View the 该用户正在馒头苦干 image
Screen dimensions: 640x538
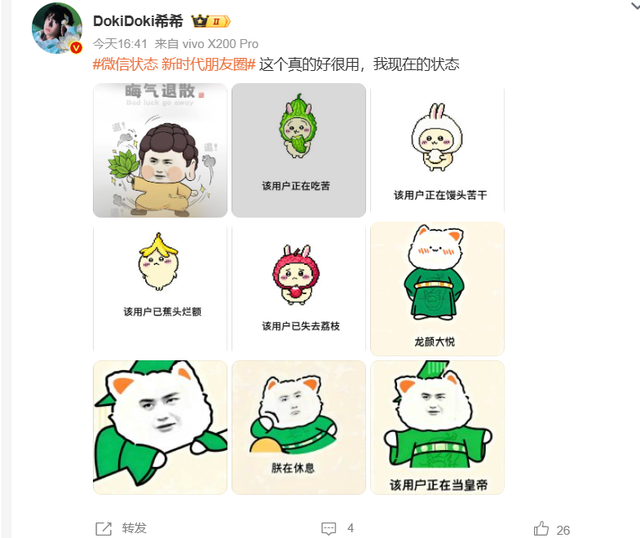click(x=437, y=150)
